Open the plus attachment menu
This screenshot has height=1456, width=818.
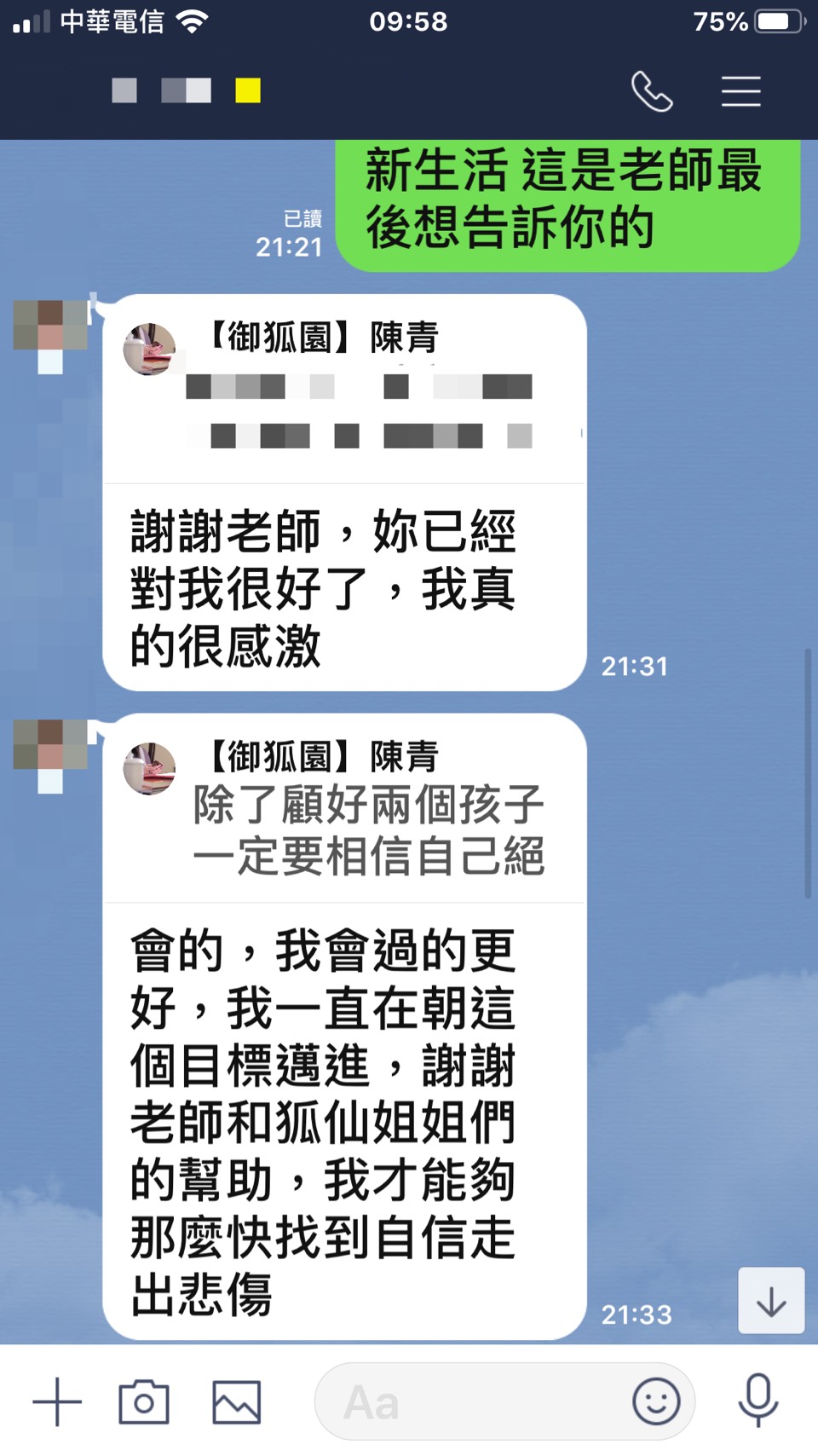(57, 1401)
